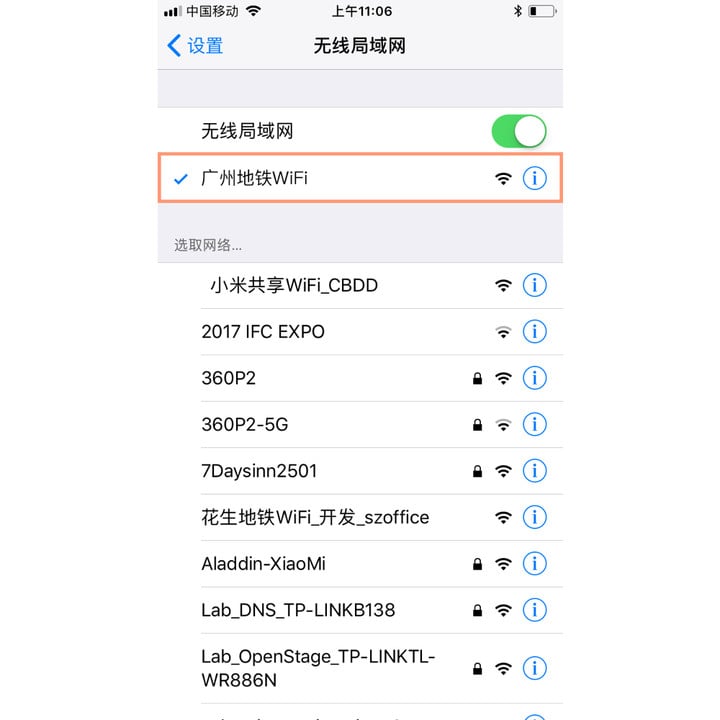Image resolution: width=720 pixels, height=720 pixels.
Task: Open info for 广州地铁WiFi
Action: 535,179
